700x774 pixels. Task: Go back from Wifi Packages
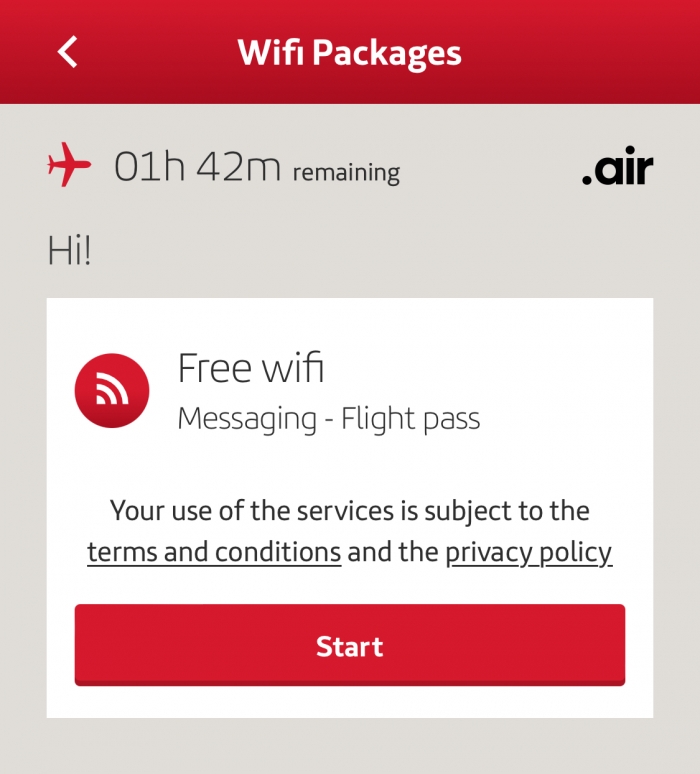pos(67,51)
